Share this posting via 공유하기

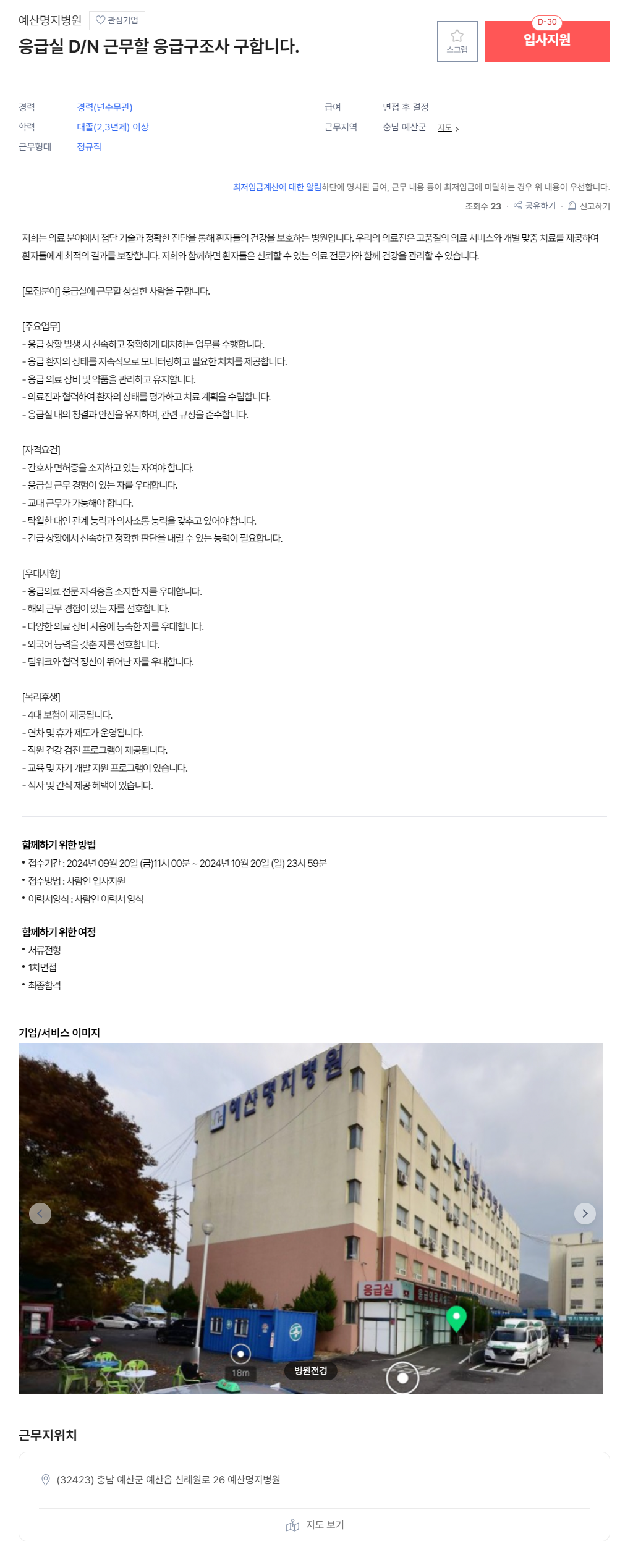[535, 206]
